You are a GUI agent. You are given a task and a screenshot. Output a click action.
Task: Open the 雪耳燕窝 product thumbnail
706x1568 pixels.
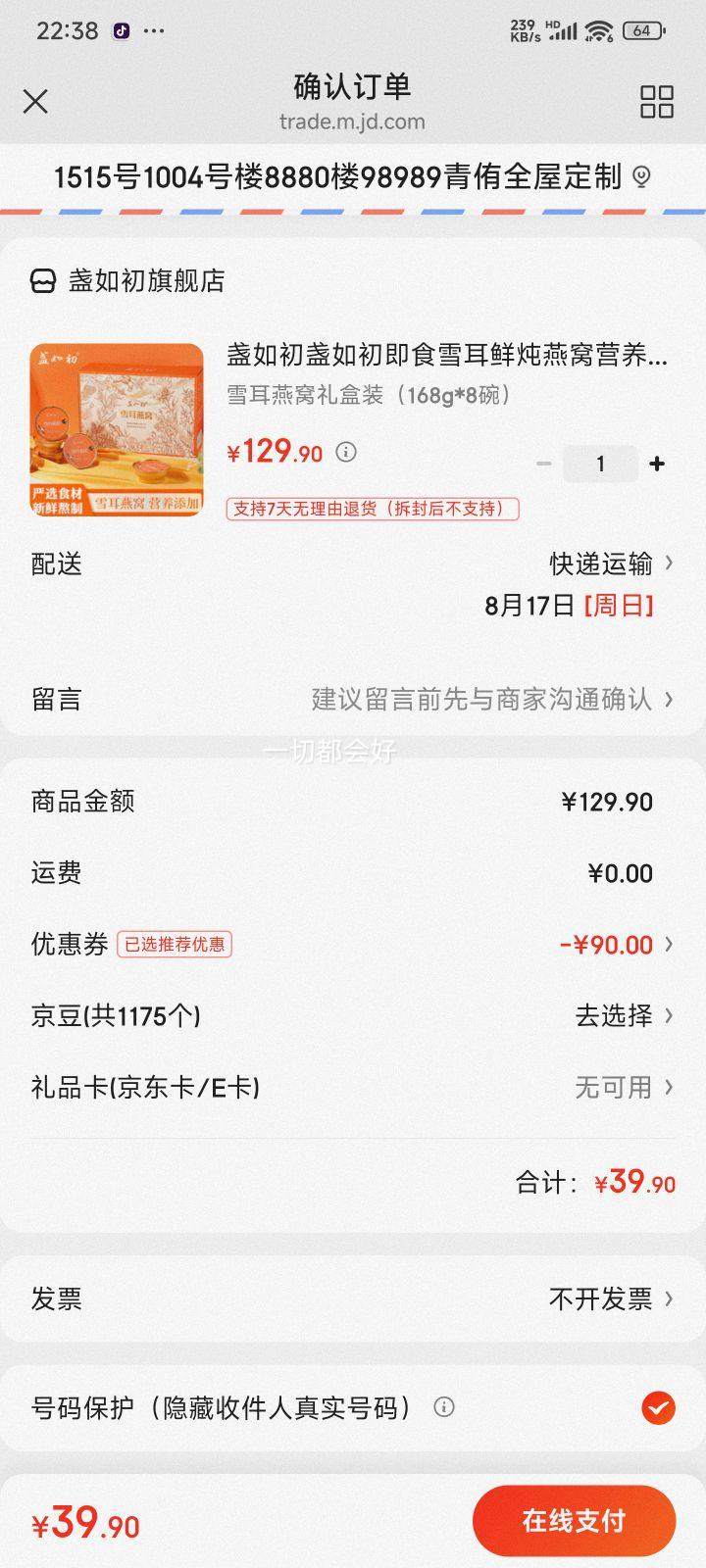[117, 430]
